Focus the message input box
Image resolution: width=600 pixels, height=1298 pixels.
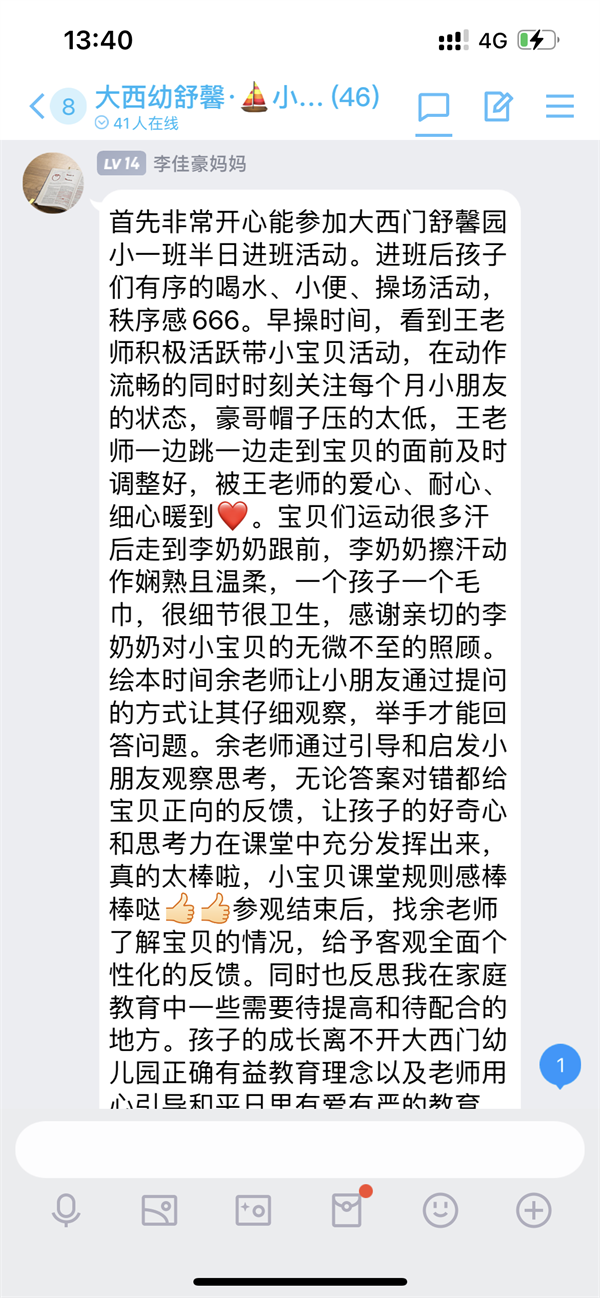click(x=300, y=1148)
